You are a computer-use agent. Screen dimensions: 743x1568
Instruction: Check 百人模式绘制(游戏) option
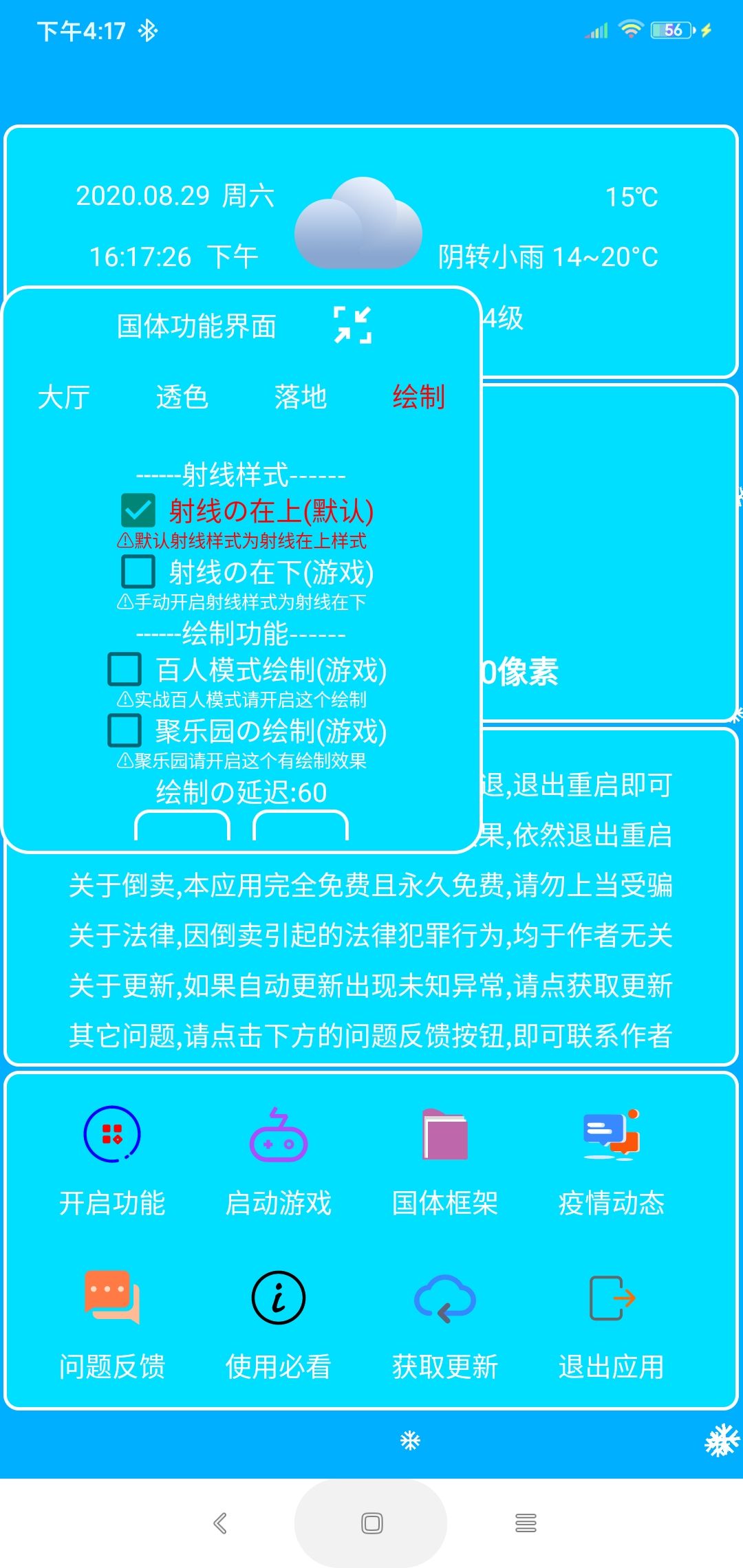125,669
